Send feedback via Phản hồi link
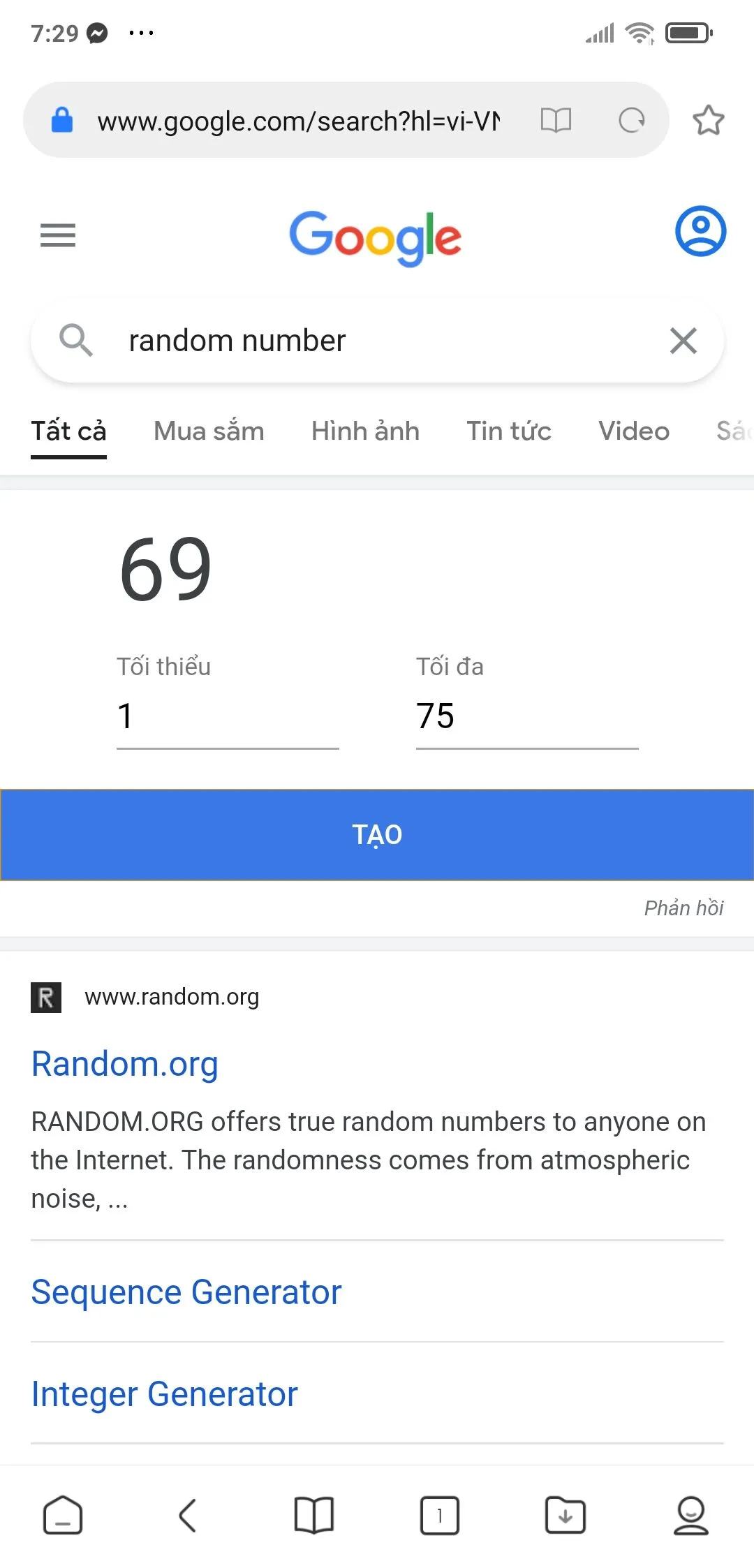754x1568 pixels. tap(683, 908)
